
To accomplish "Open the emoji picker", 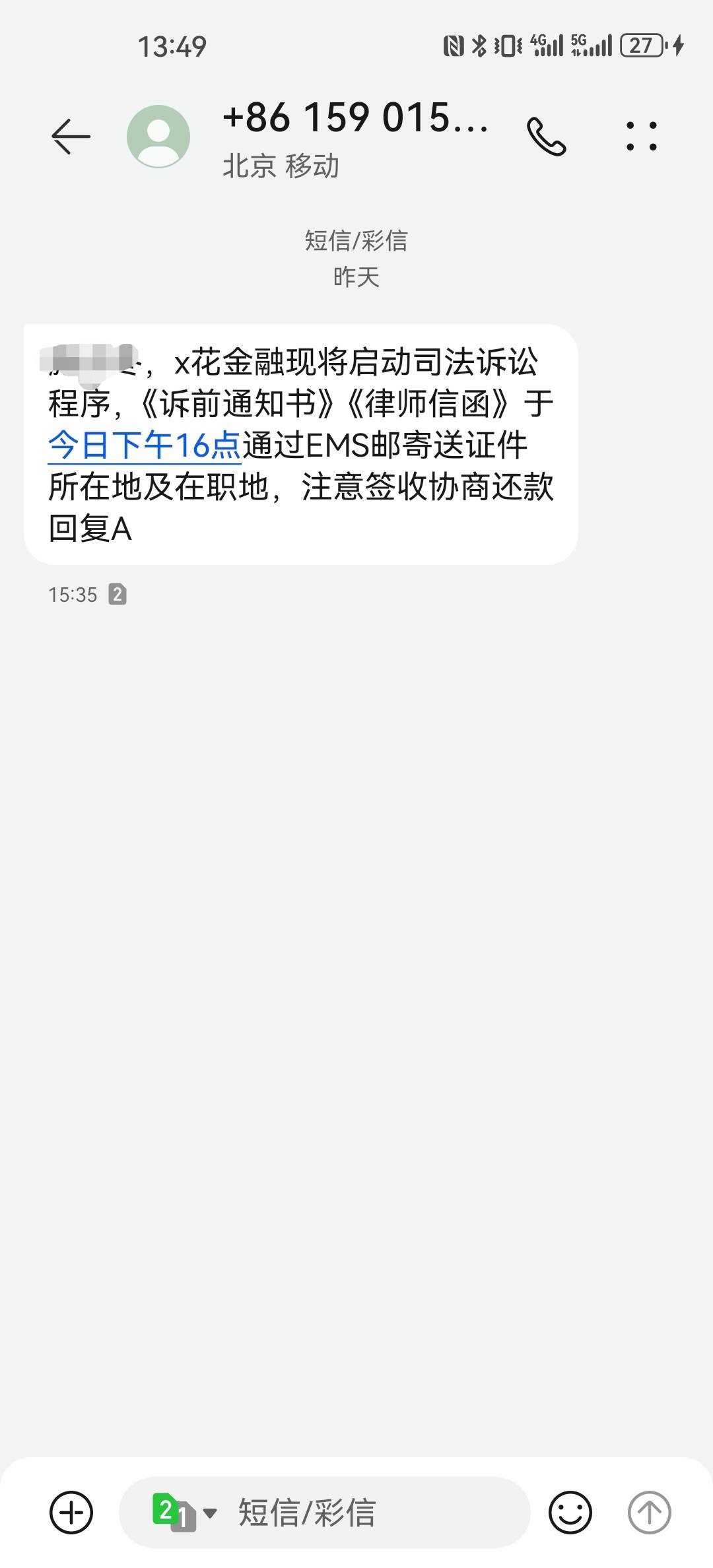I will tap(570, 1512).
